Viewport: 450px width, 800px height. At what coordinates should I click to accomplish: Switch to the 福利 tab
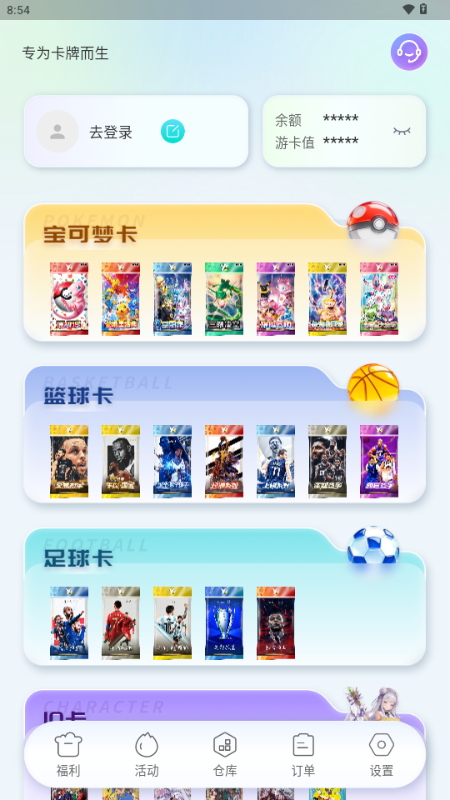tap(68, 755)
